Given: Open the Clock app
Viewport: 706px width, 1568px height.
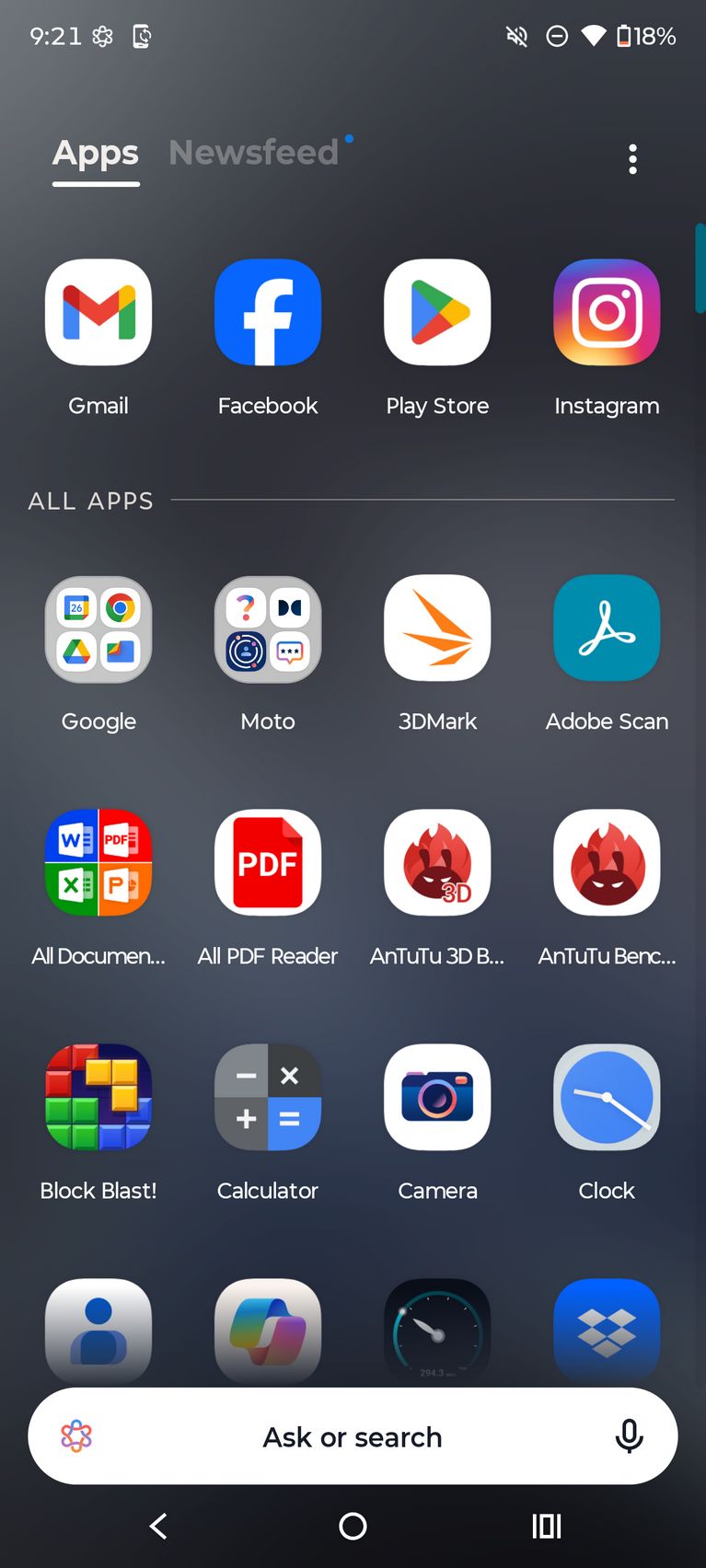Looking at the screenshot, I should click(607, 1098).
